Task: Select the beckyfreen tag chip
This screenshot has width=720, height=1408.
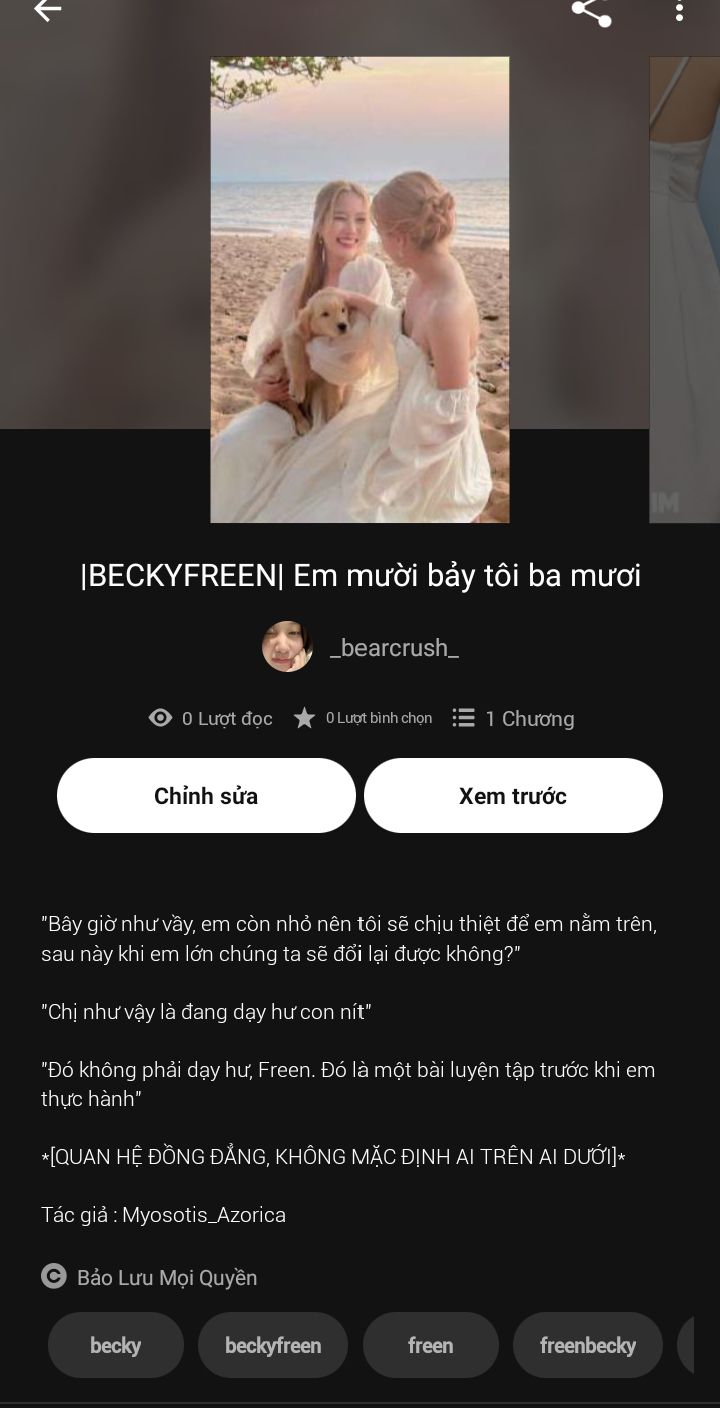Action: [273, 1345]
